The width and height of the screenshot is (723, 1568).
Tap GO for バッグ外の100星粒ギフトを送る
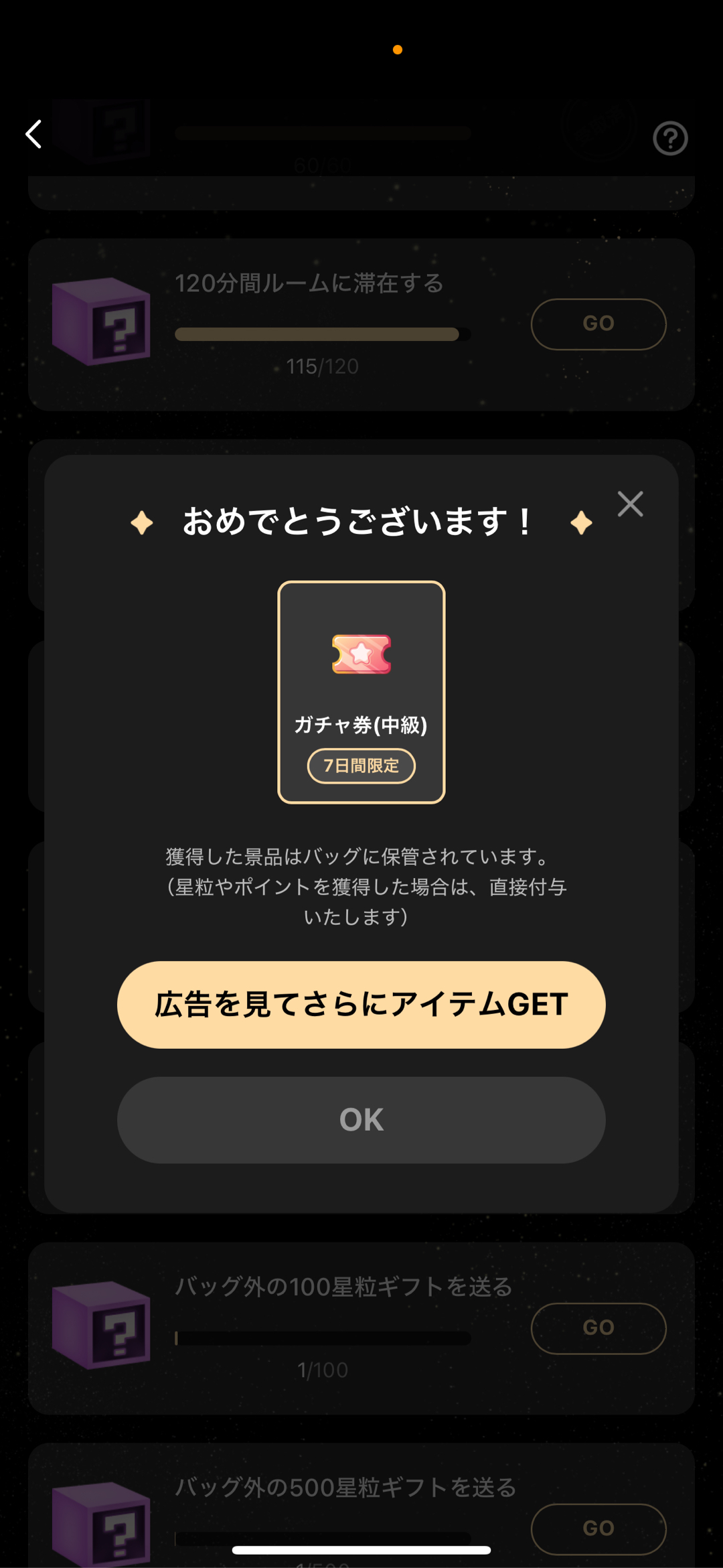[x=598, y=1328]
